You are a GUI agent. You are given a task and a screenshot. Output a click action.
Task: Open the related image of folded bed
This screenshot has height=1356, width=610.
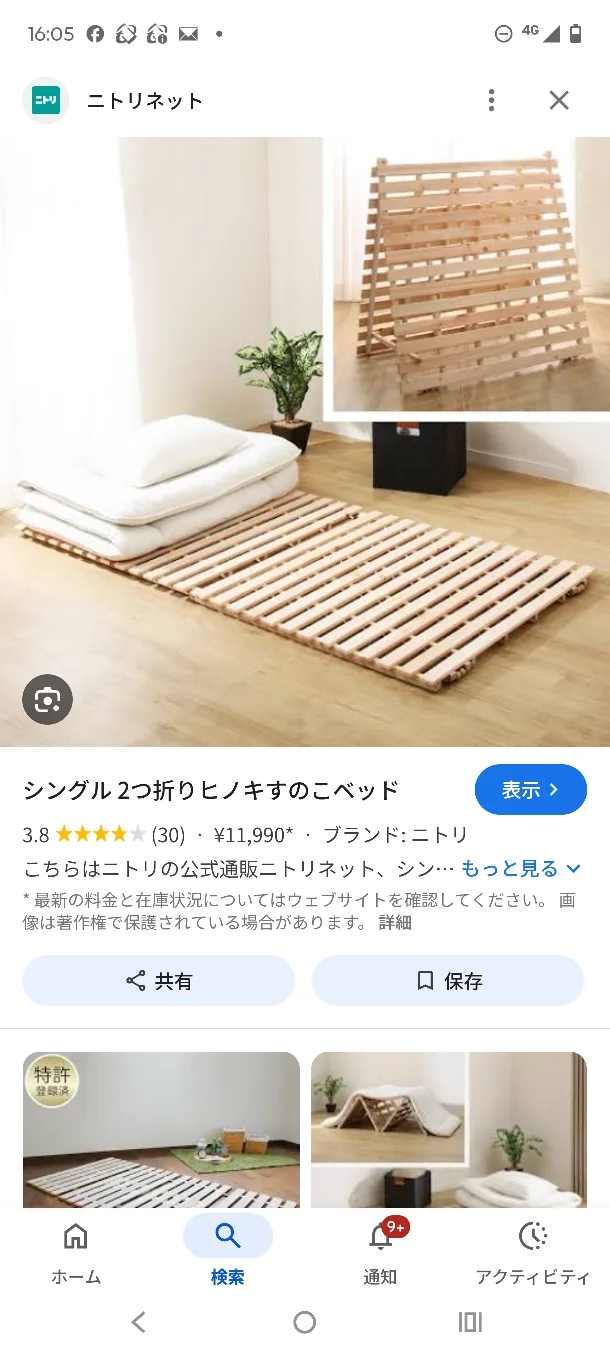[448, 1130]
